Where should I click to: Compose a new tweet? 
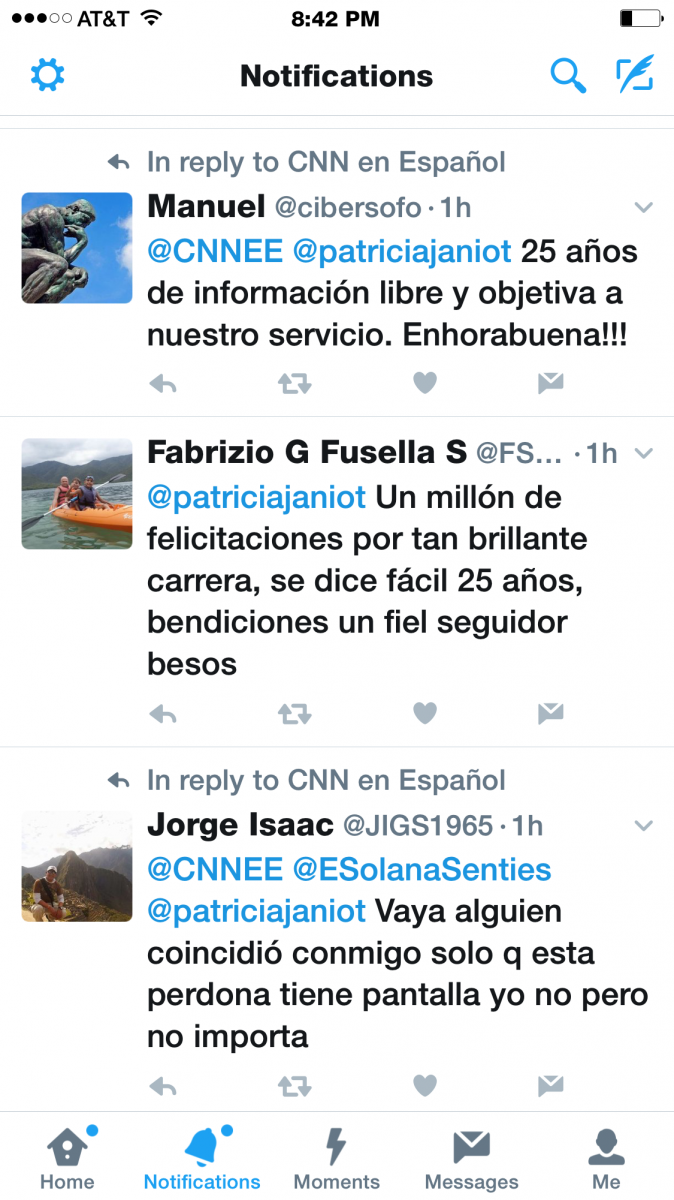[x=635, y=75]
